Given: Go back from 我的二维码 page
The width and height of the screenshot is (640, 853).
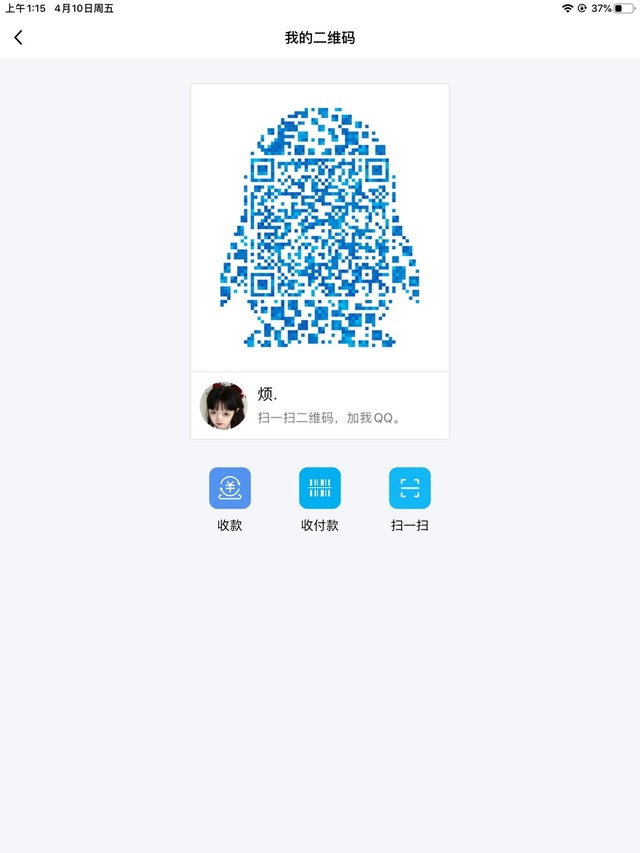Looking at the screenshot, I should [x=19, y=38].
